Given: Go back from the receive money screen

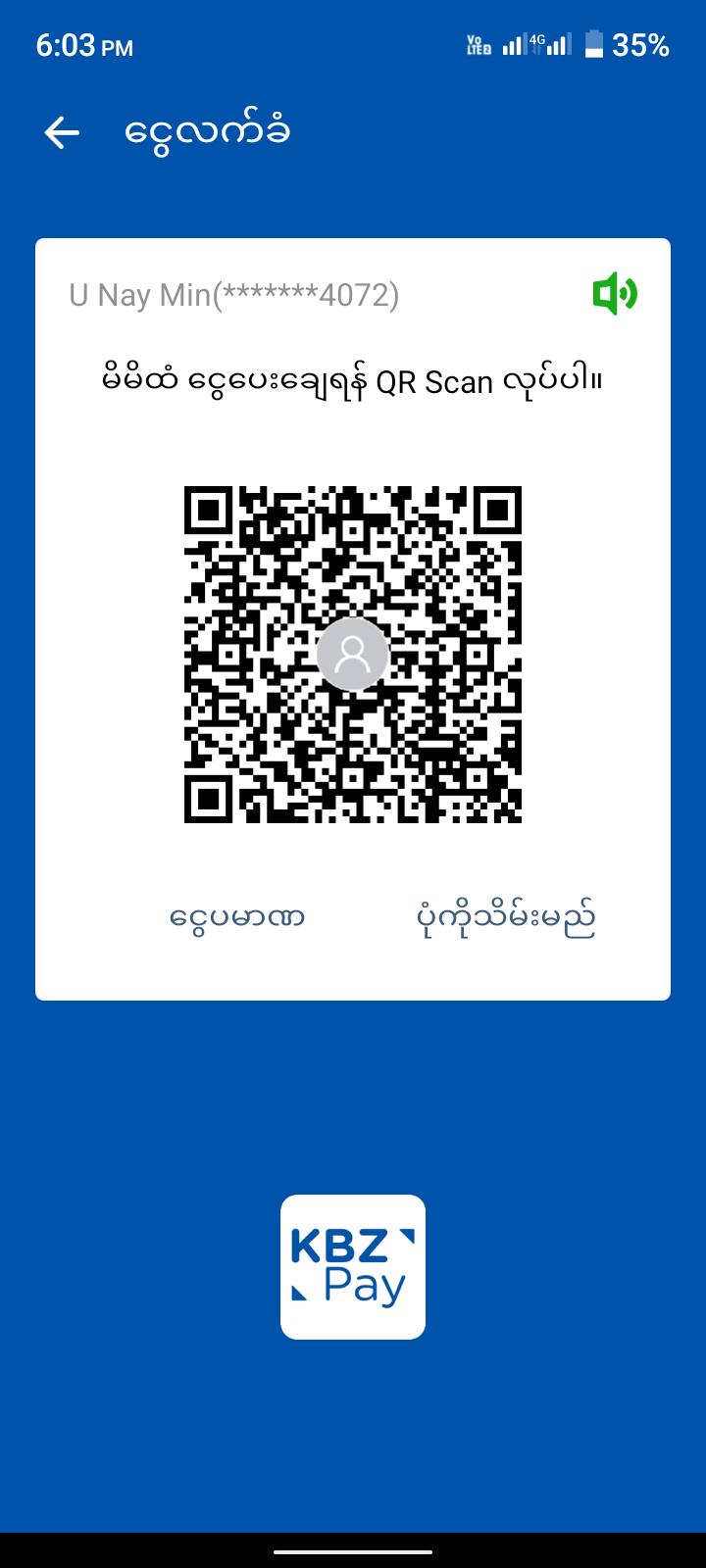Looking at the screenshot, I should click(x=62, y=132).
